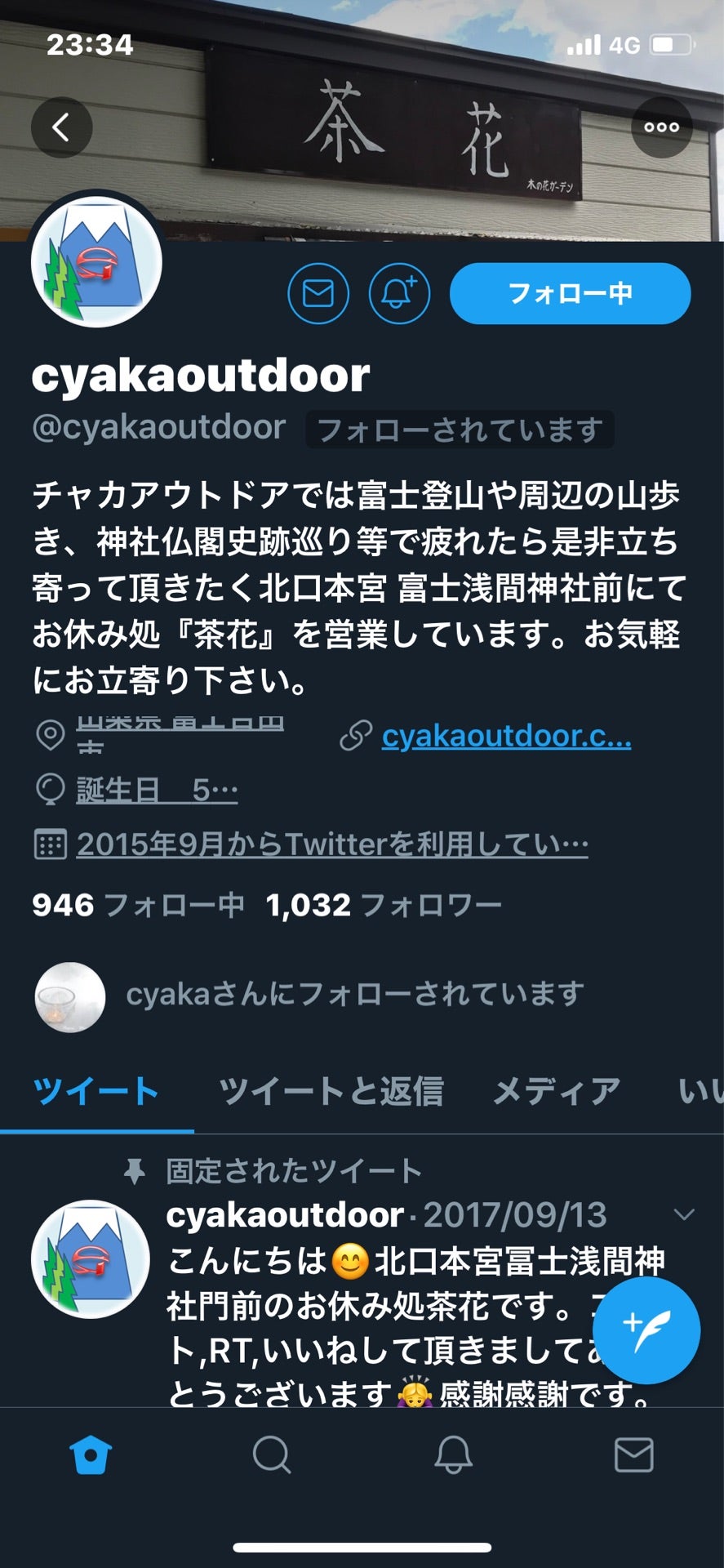Switch to the メディア tab

(x=554, y=1089)
